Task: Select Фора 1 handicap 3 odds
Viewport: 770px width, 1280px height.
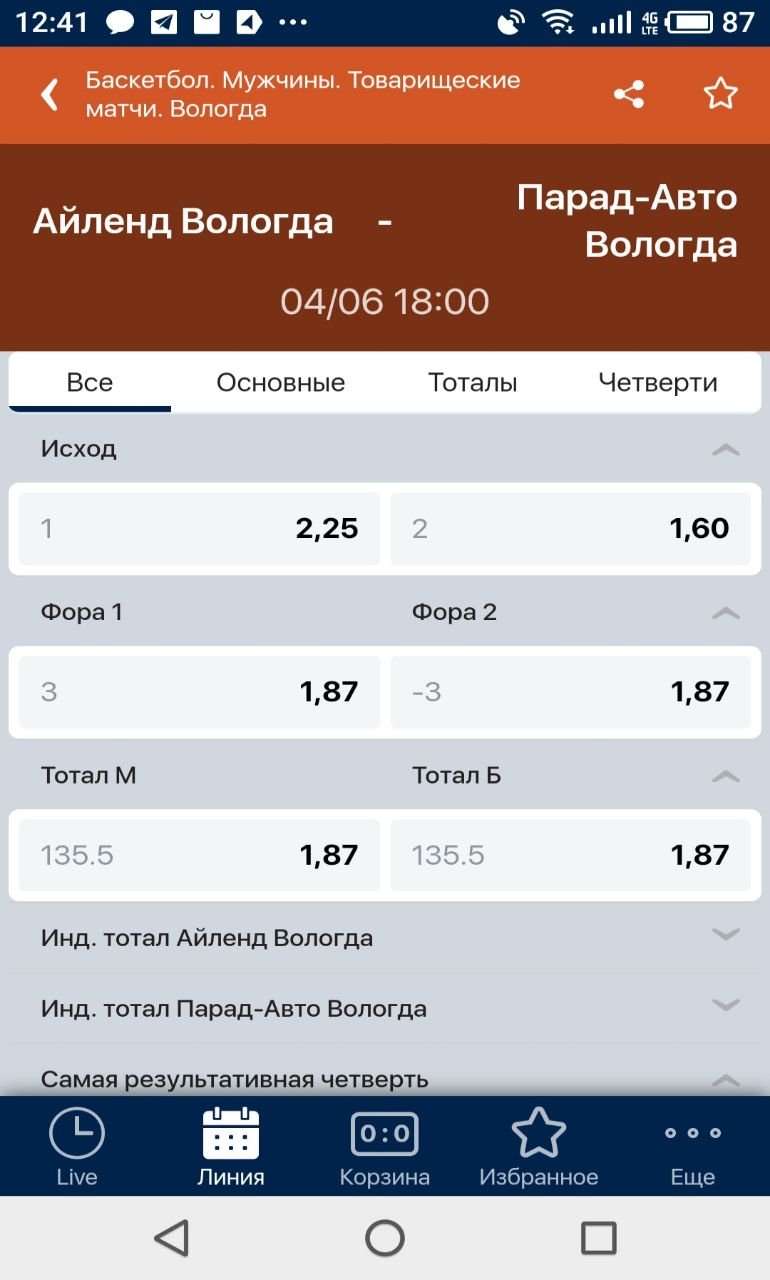Action: pyautogui.click(x=199, y=691)
